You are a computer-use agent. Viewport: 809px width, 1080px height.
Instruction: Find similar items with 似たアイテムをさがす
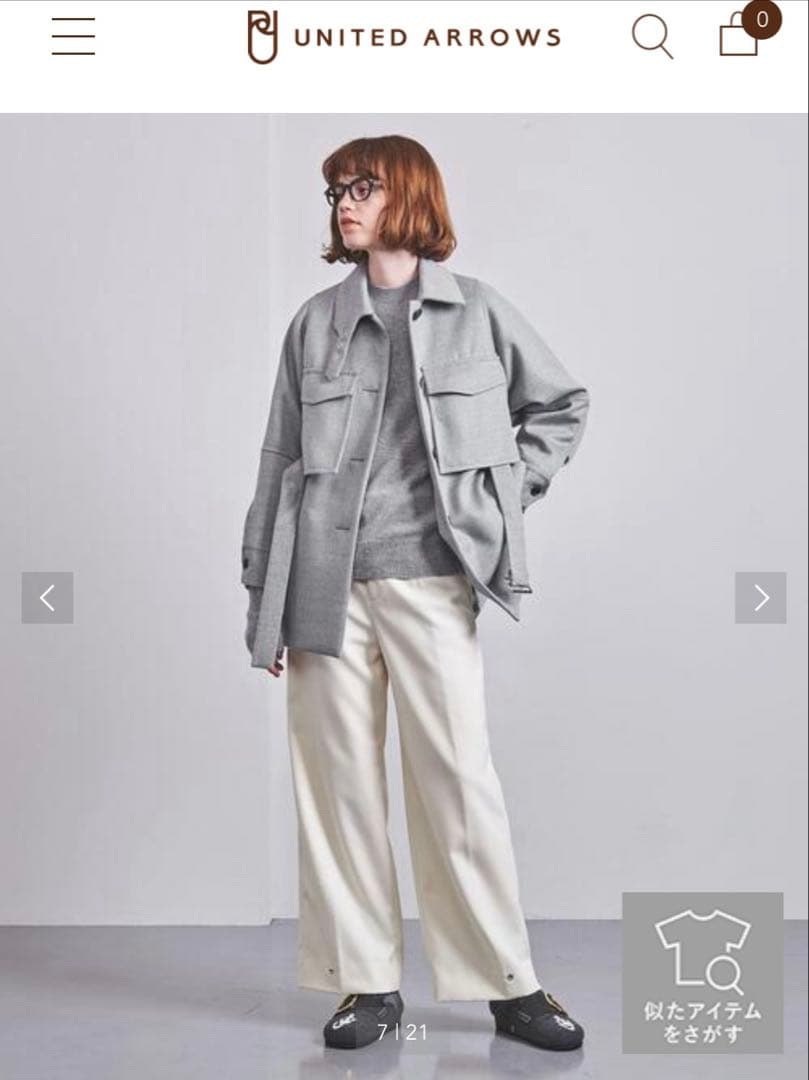[x=702, y=972]
